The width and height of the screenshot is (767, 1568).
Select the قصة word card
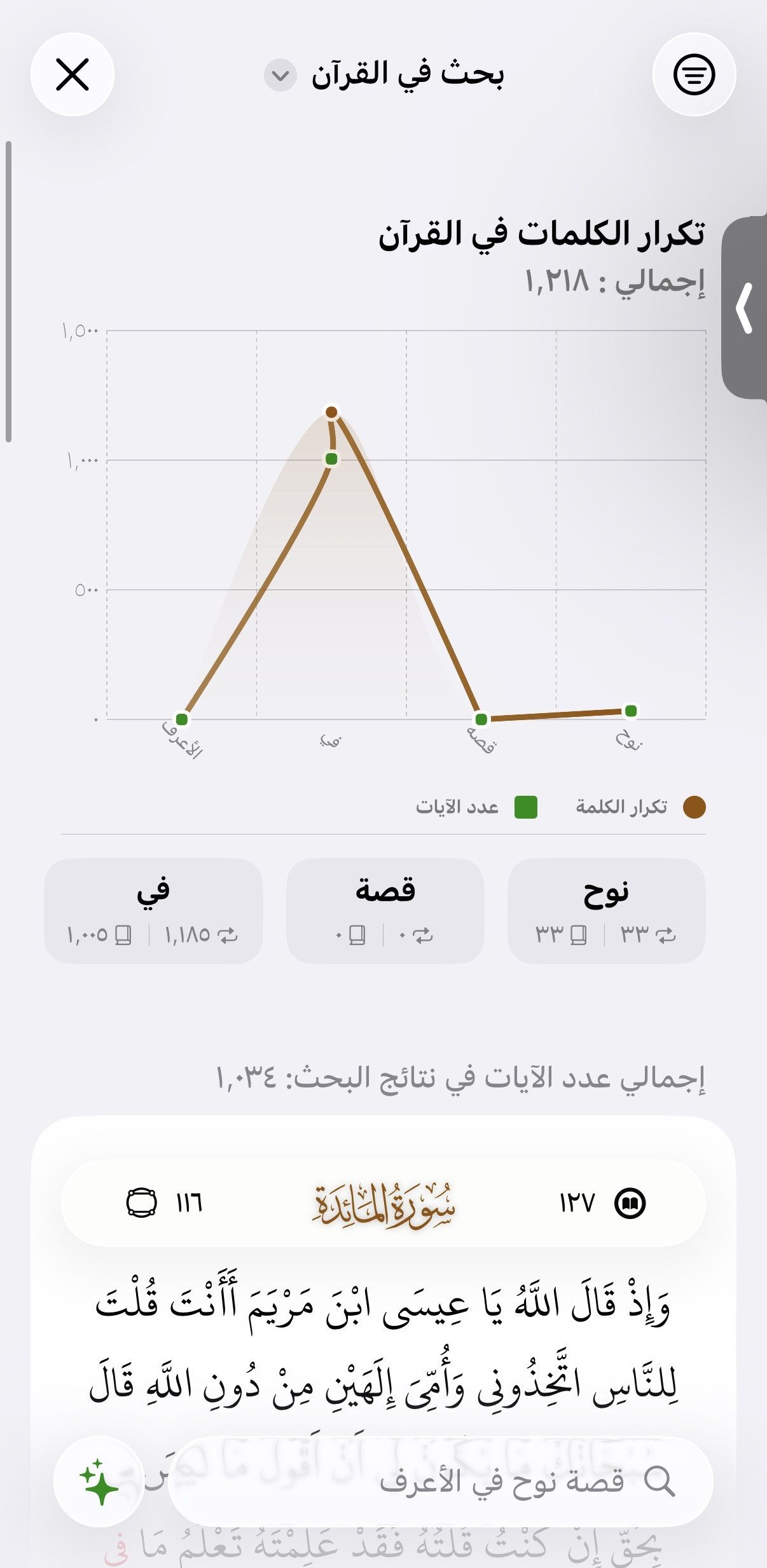[385, 910]
